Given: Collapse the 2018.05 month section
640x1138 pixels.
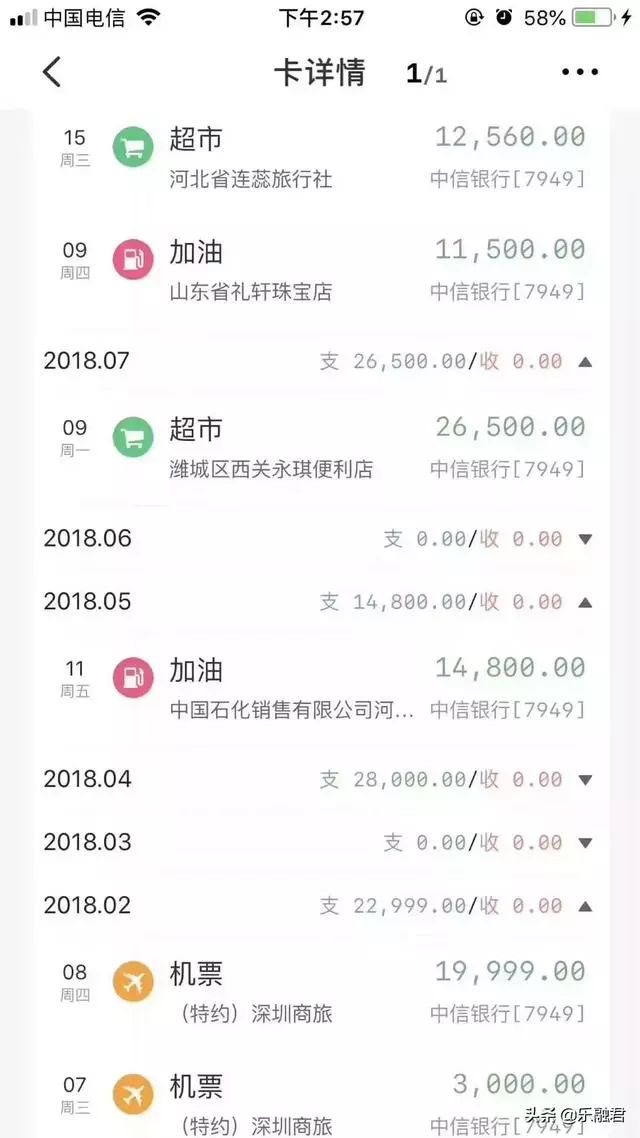Looking at the screenshot, I should click(585, 603).
